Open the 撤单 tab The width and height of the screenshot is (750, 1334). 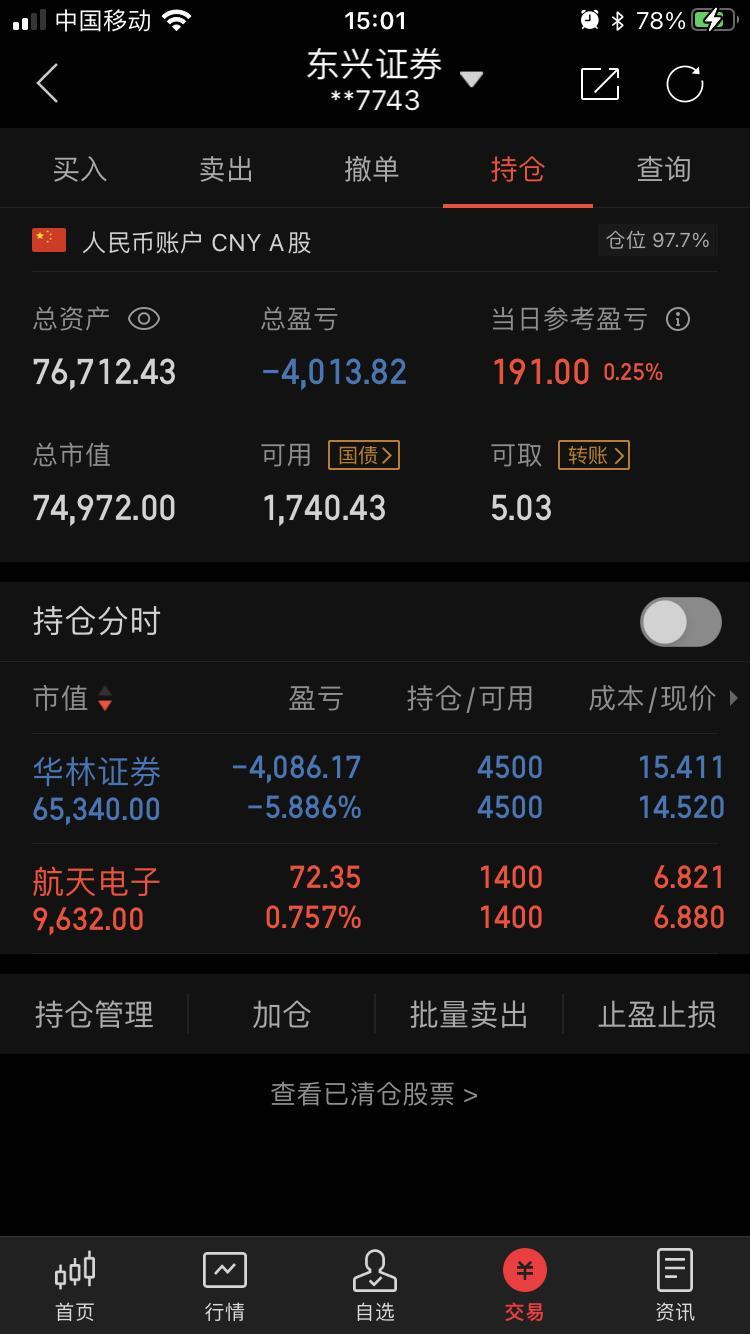click(x=372, y=169)
